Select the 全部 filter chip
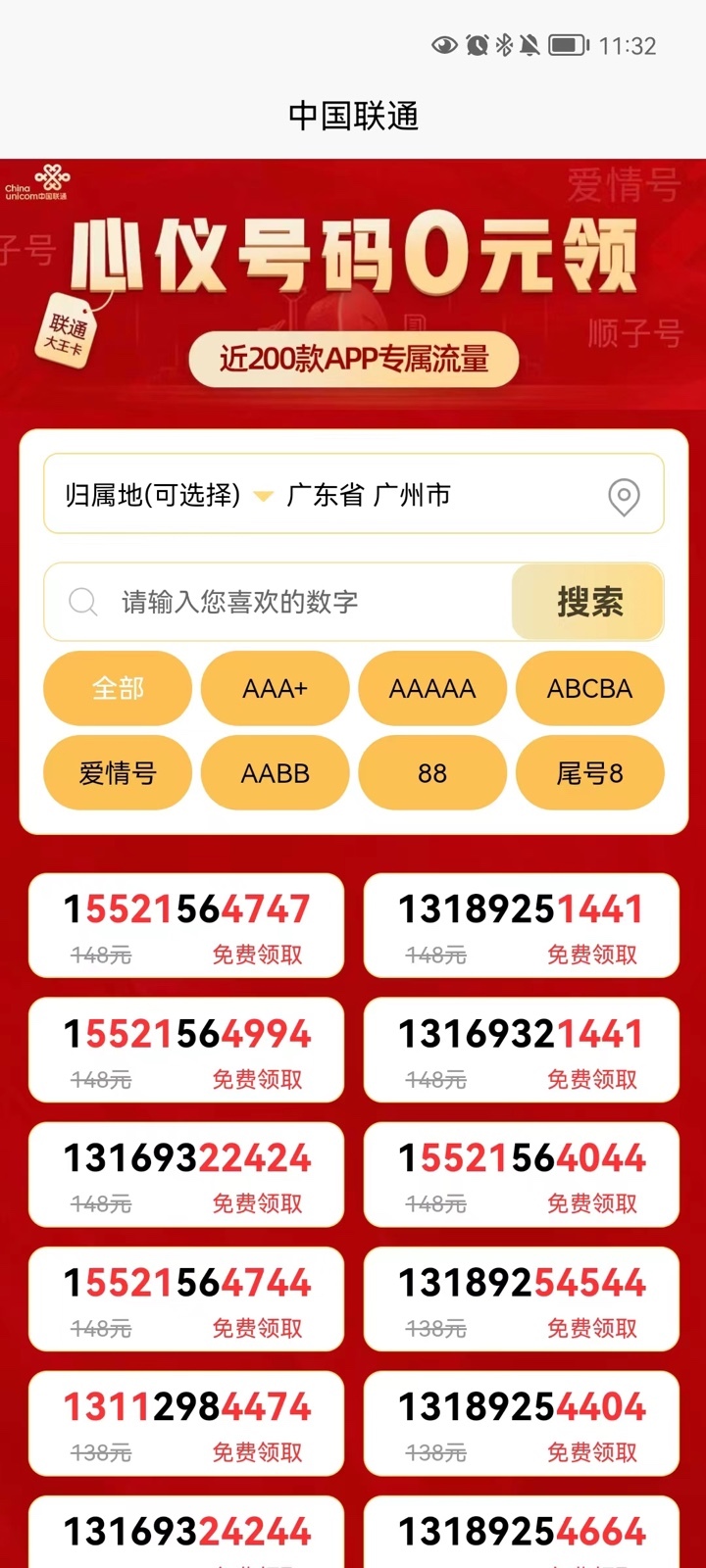Image resolution: width=706 pixels, height=1568 pixels. (x=118, y=689)
